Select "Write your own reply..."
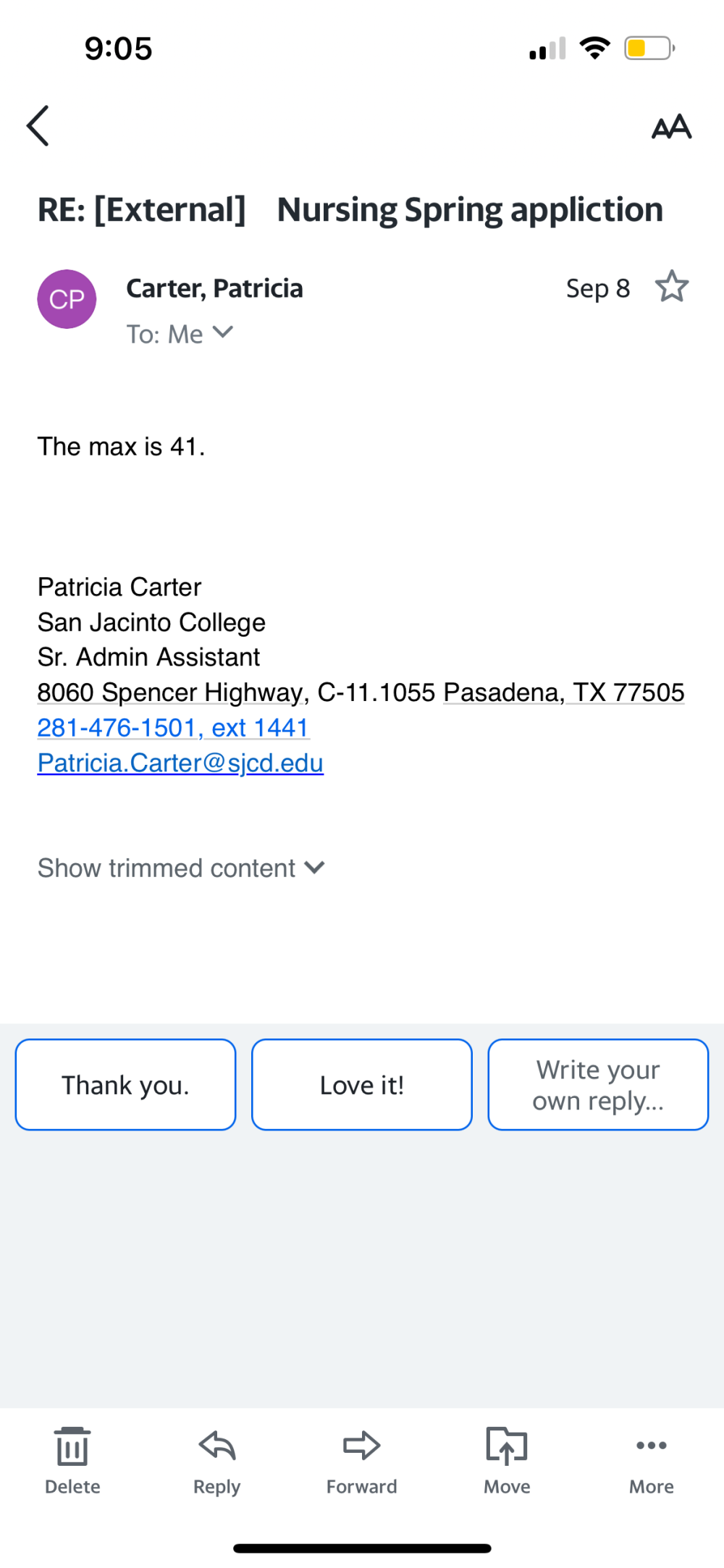This screenshot has height=1568, width=724. click(598, 1084)
